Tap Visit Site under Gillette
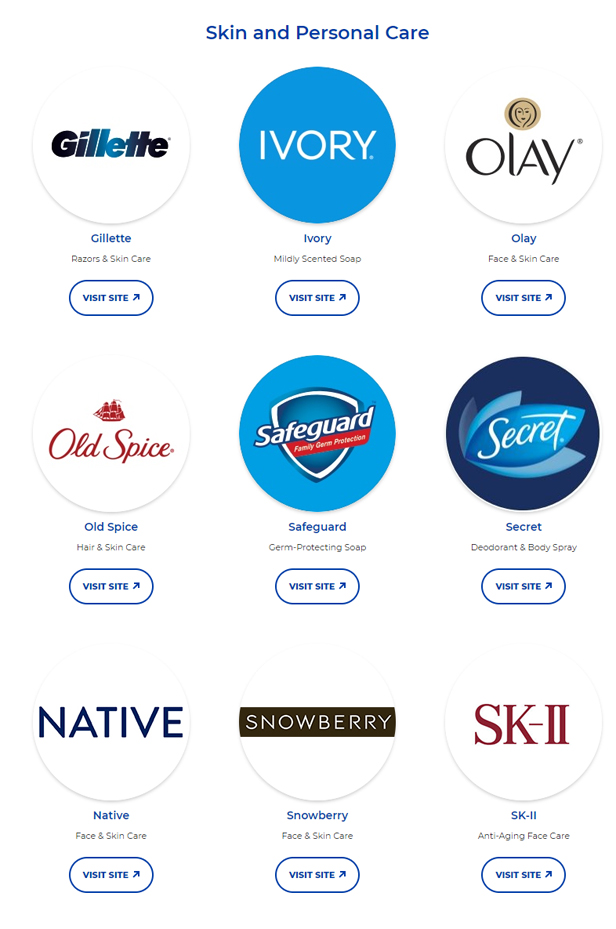This screenshot has width=616, height=929. [111, 298]
